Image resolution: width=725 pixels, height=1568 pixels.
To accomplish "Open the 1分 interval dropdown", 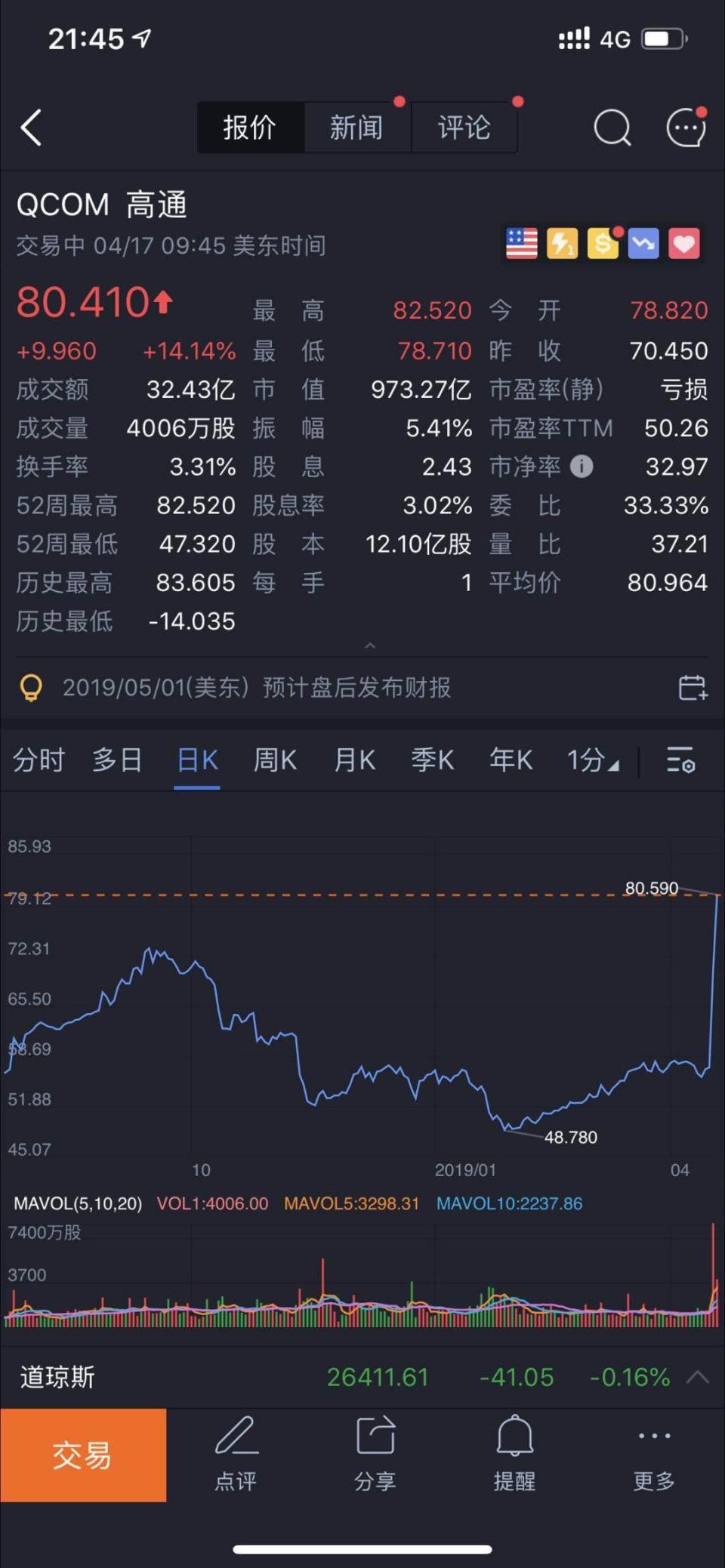I will (x=593, y=759).
